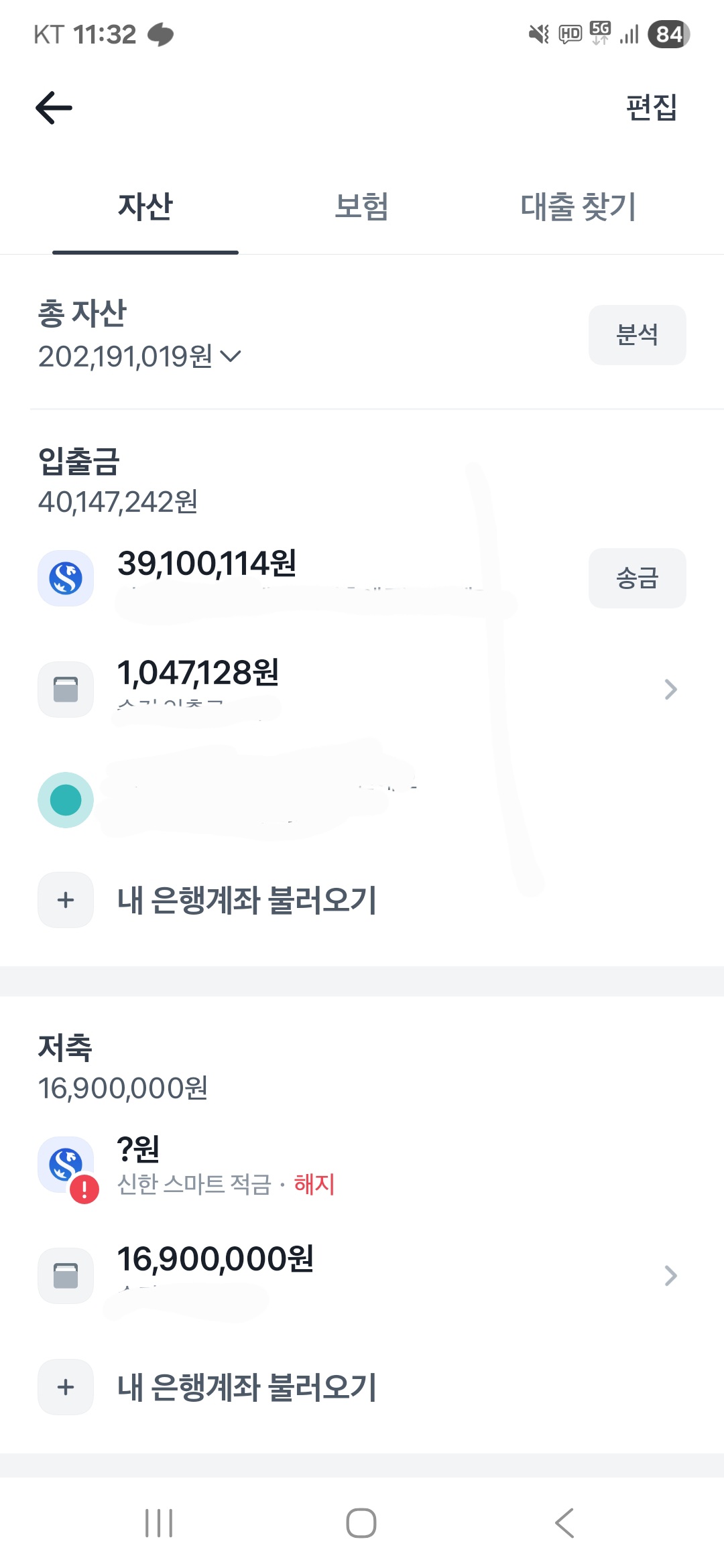
Task: Switch to the 보험 tab
Action: tap(361, 206)
